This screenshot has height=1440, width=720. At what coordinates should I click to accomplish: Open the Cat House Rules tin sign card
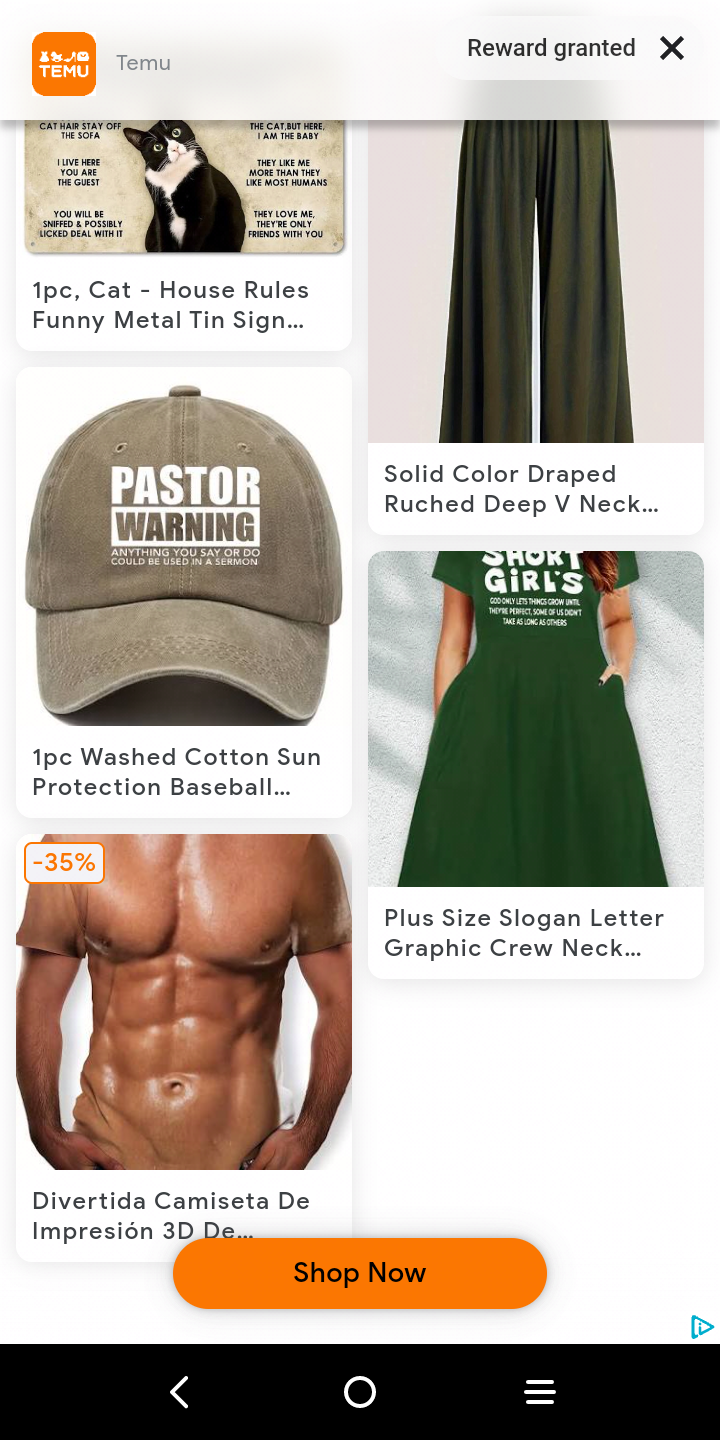point(184,230)
